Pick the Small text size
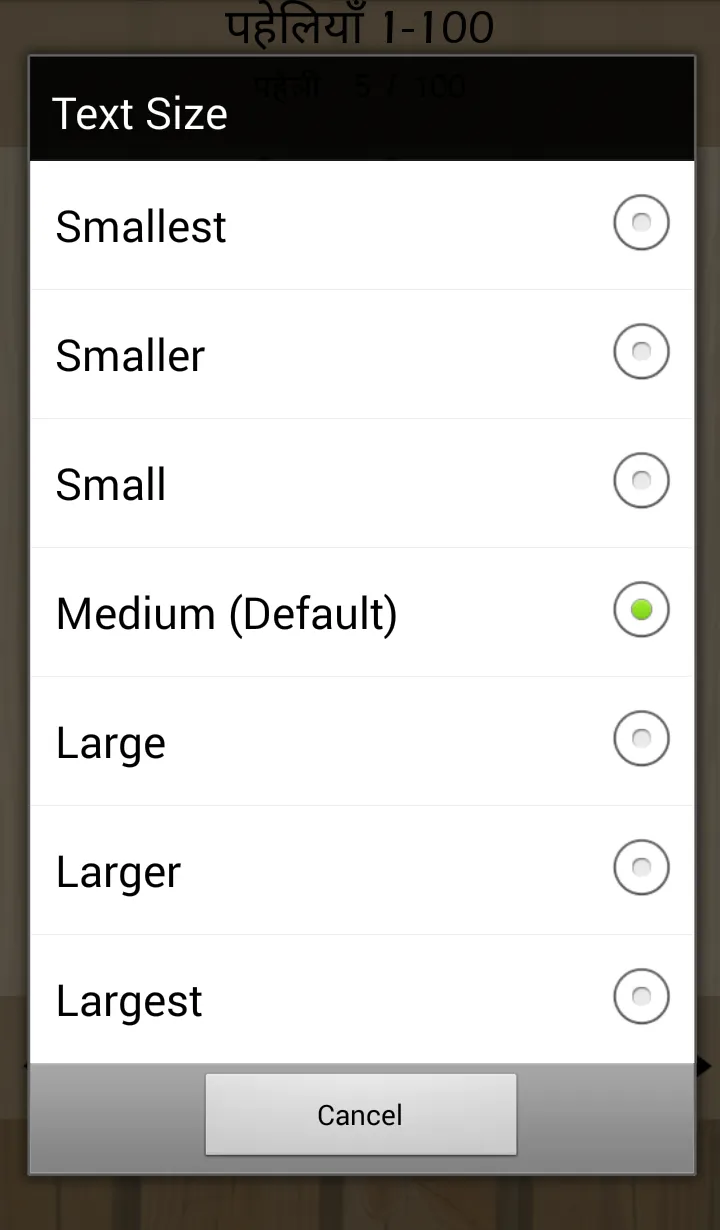The image size is (720, 1230). (x=360, y=483)
